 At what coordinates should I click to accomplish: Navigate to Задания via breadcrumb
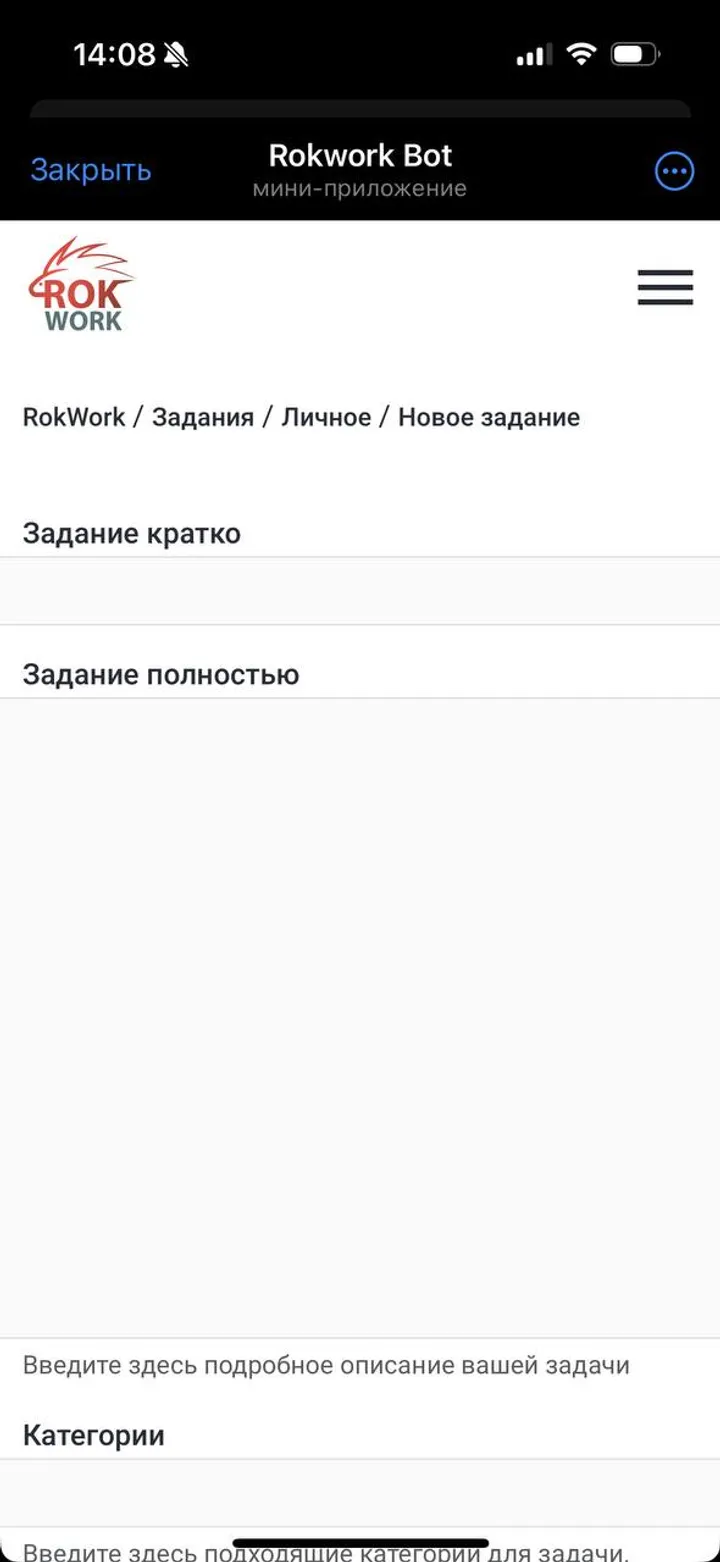pos(203,417)
